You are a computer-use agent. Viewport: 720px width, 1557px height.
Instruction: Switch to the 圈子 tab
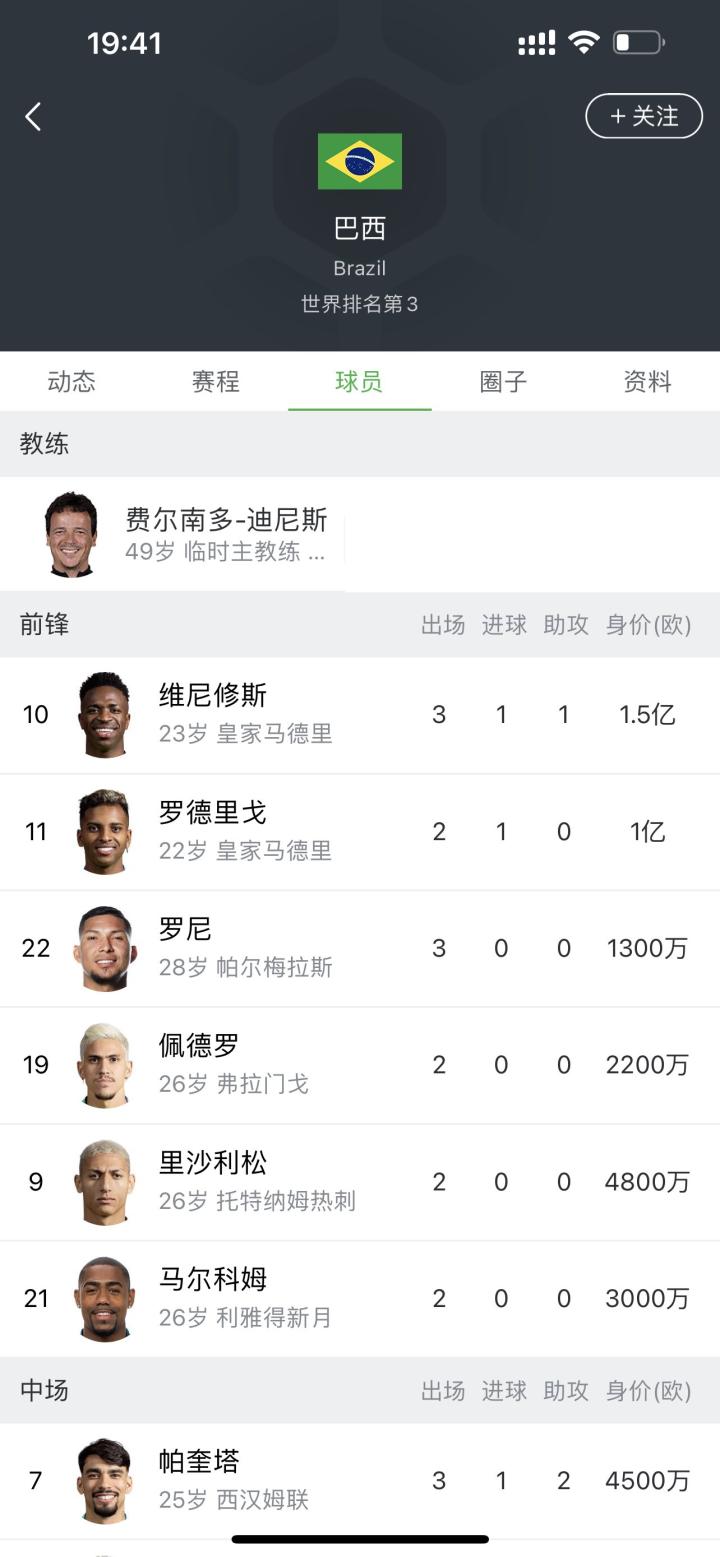503,382
